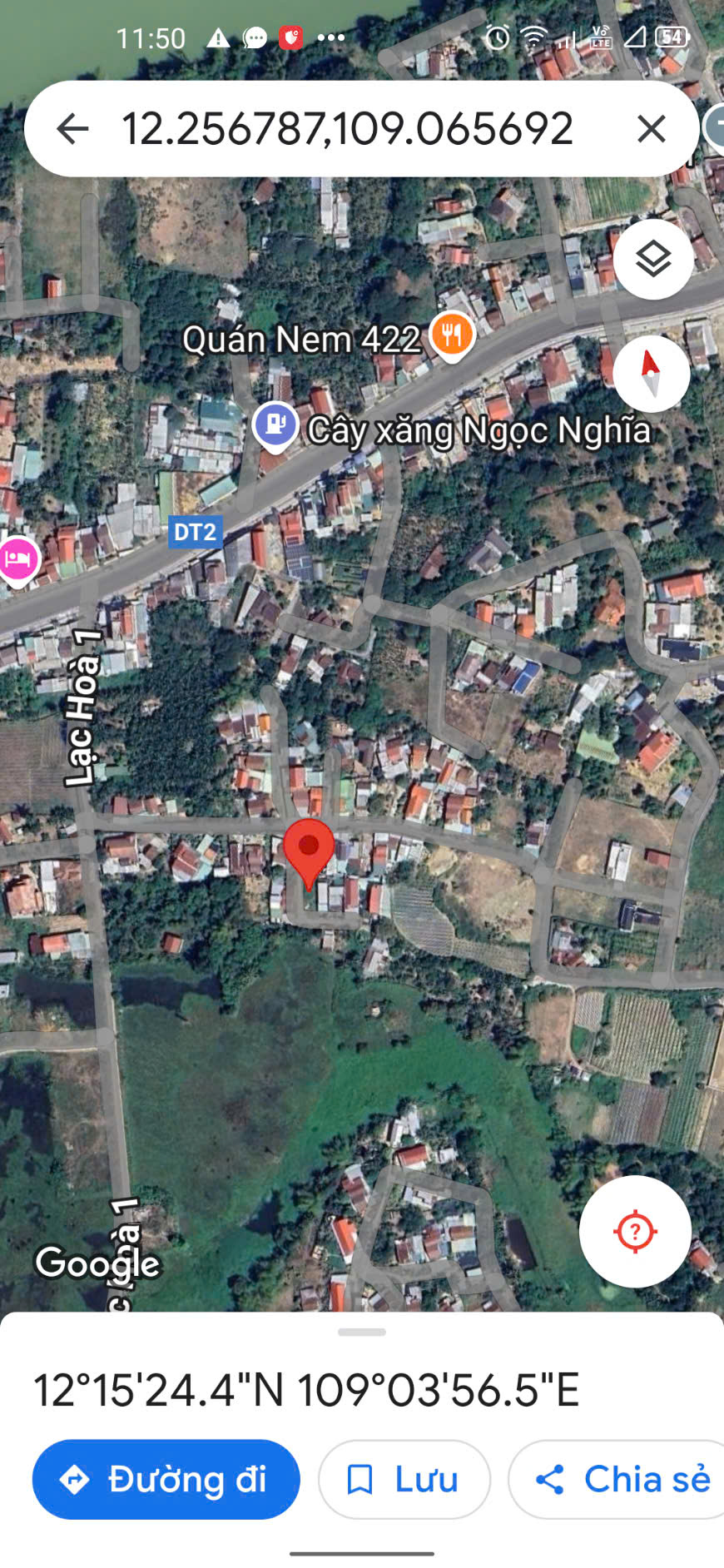The width and height of the screenshot is (724, 1568).
Task: Save this location with Lưu
Action: [404, 1479]
